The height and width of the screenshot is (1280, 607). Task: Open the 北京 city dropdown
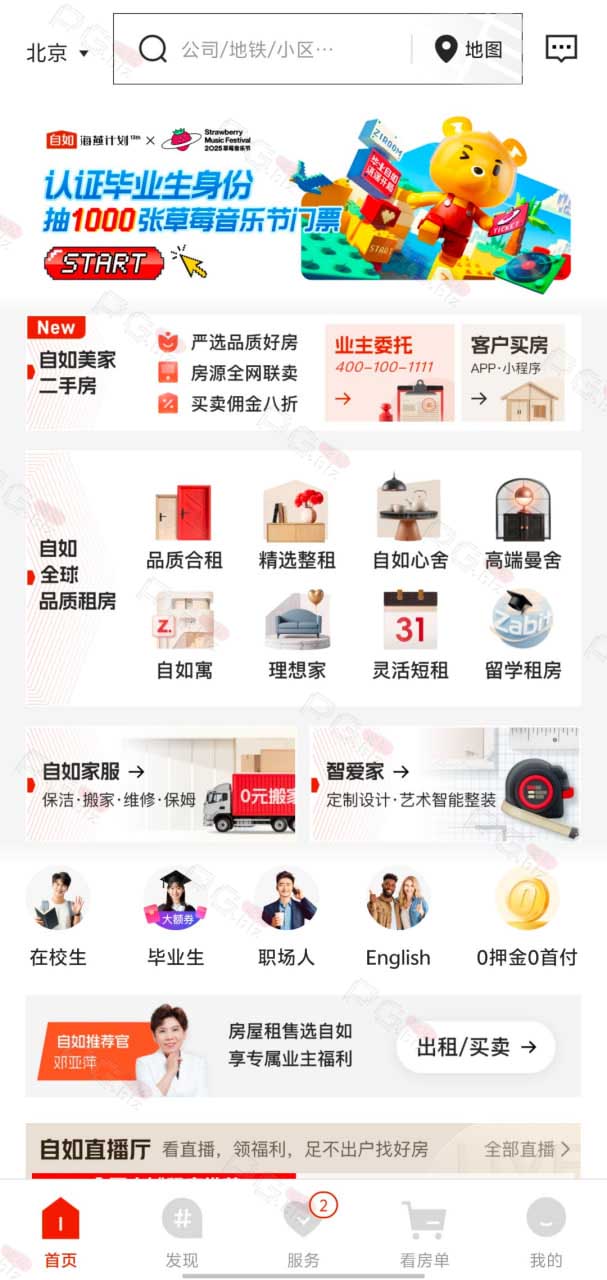pos(57,52)
